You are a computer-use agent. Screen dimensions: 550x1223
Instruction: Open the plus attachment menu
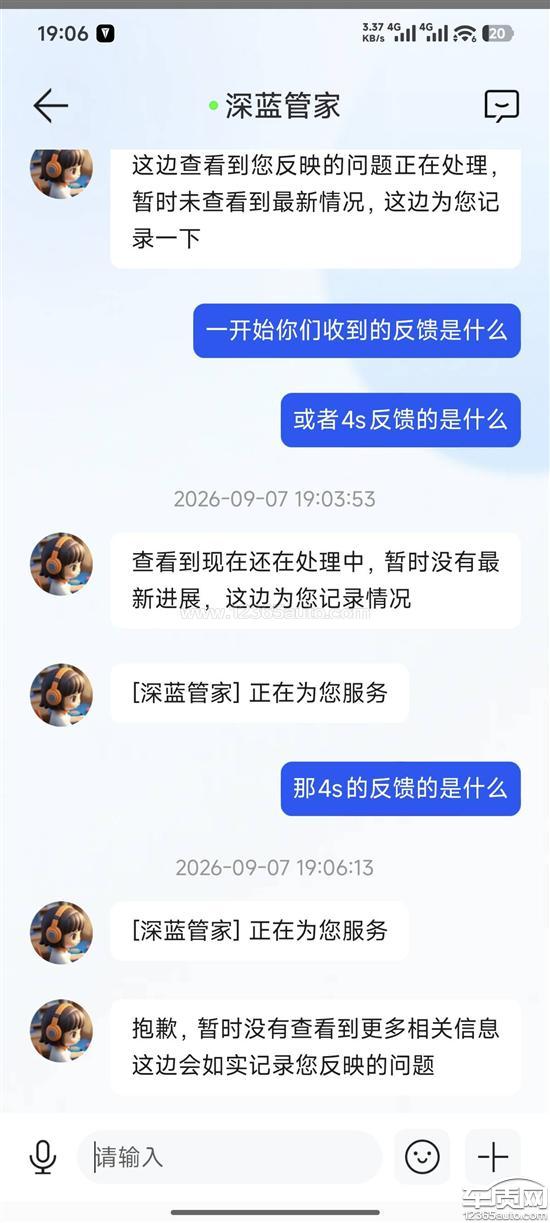[493, 1157]
